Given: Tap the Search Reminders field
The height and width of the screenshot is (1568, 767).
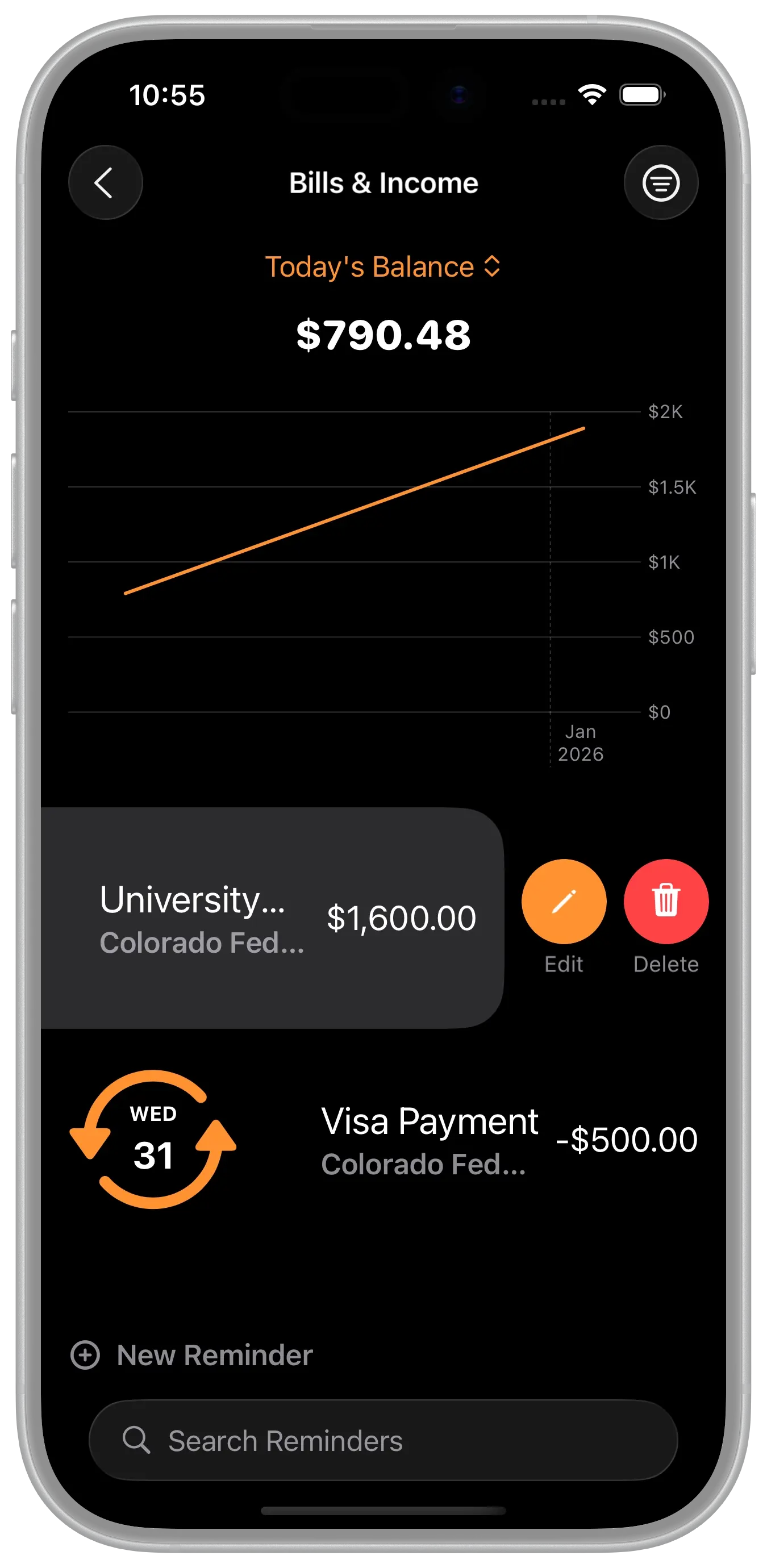Looking at the screenshot, I should [383, 1441].
